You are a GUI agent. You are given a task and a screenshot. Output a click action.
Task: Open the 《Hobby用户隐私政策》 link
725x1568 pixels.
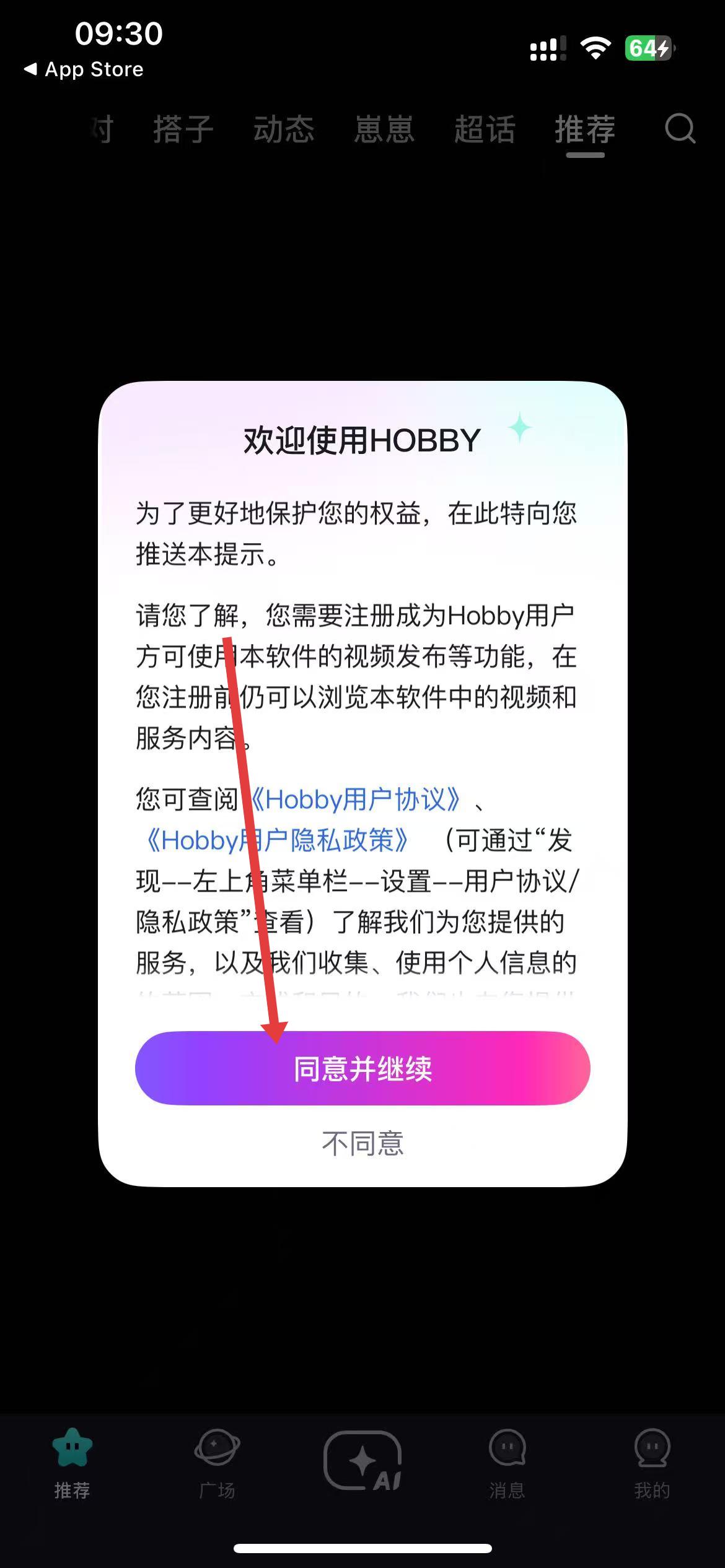276,840
